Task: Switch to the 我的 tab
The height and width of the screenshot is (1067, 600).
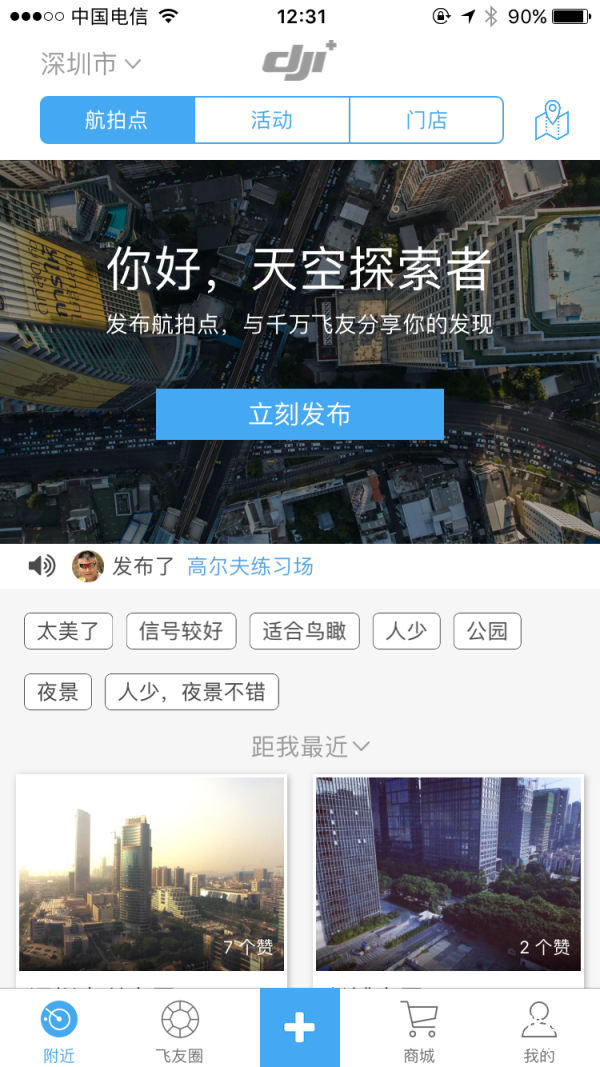Action: pyautogui.click(x=539, y=1030)
